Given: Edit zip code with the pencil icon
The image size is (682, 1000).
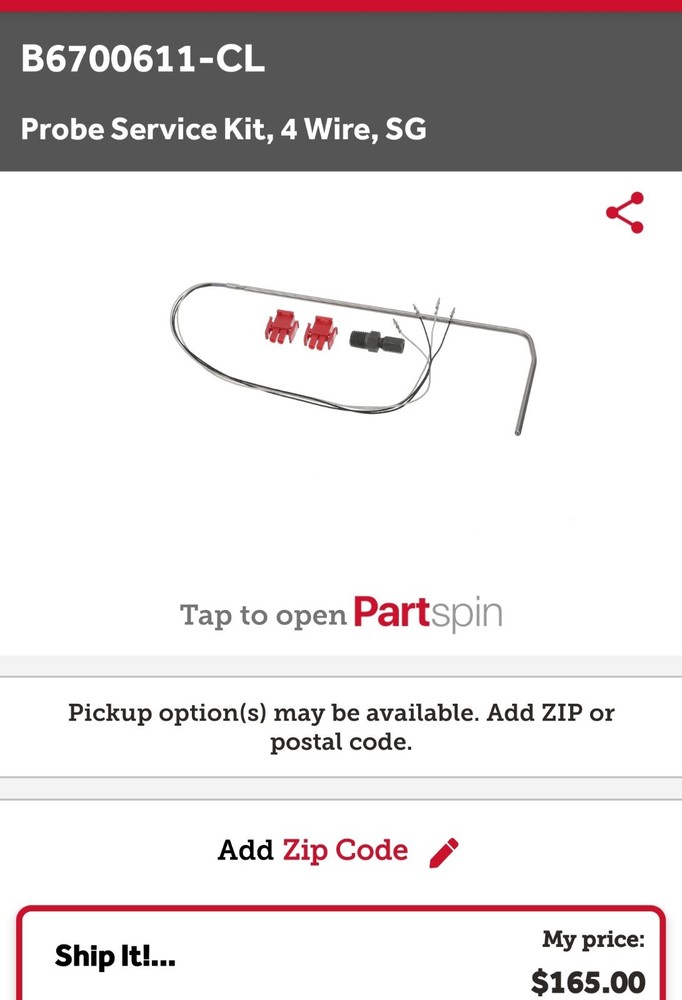Looking at the screenshot, I should click(x=443, y=852).
